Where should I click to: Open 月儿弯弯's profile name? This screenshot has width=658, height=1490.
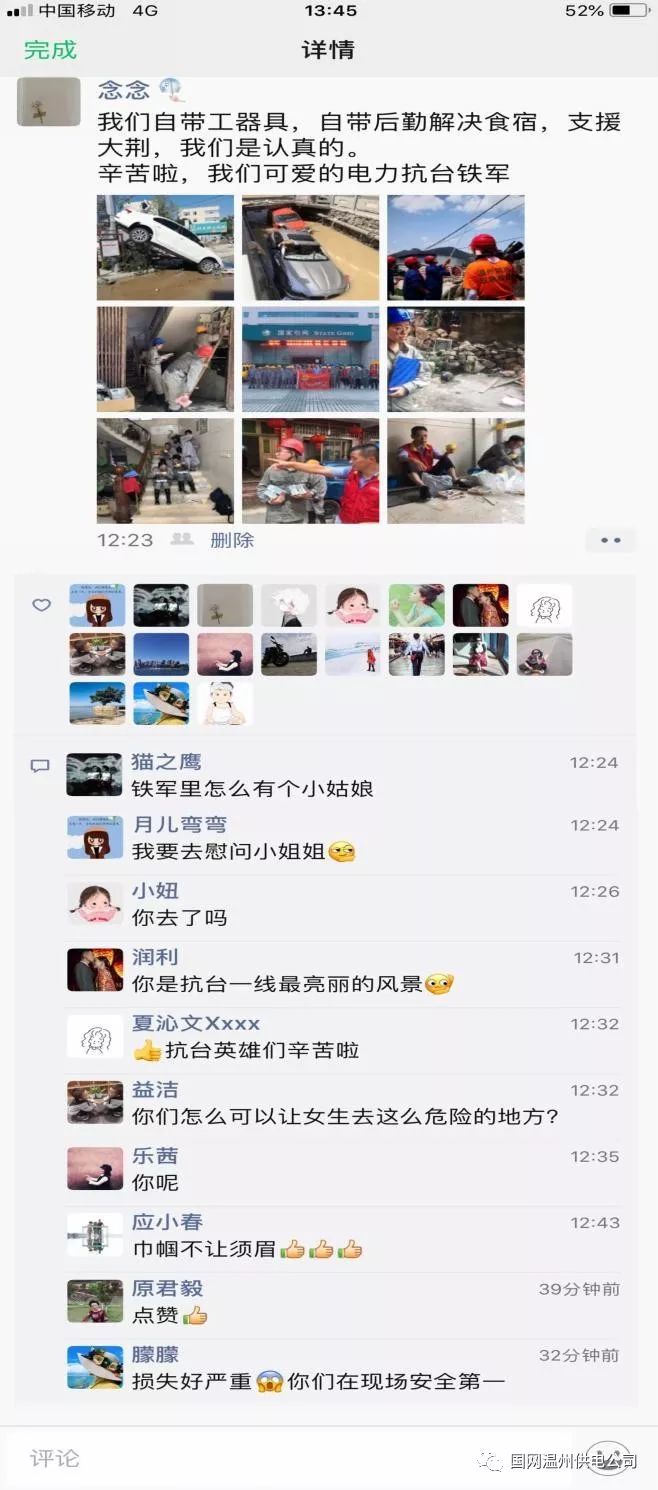click(x=180, y=825)
